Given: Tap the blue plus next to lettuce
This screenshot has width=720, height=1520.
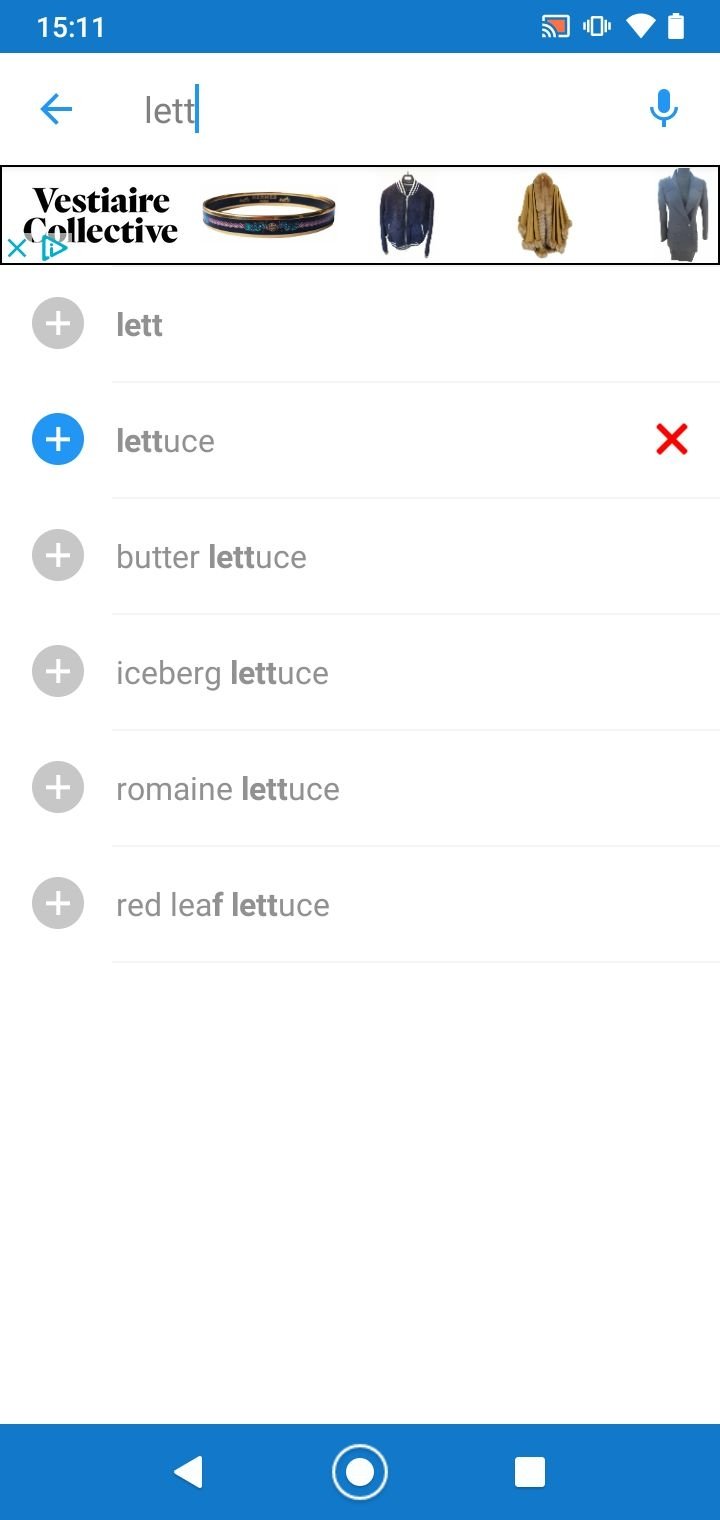Looking at the screenshot, I should point(58,440).
